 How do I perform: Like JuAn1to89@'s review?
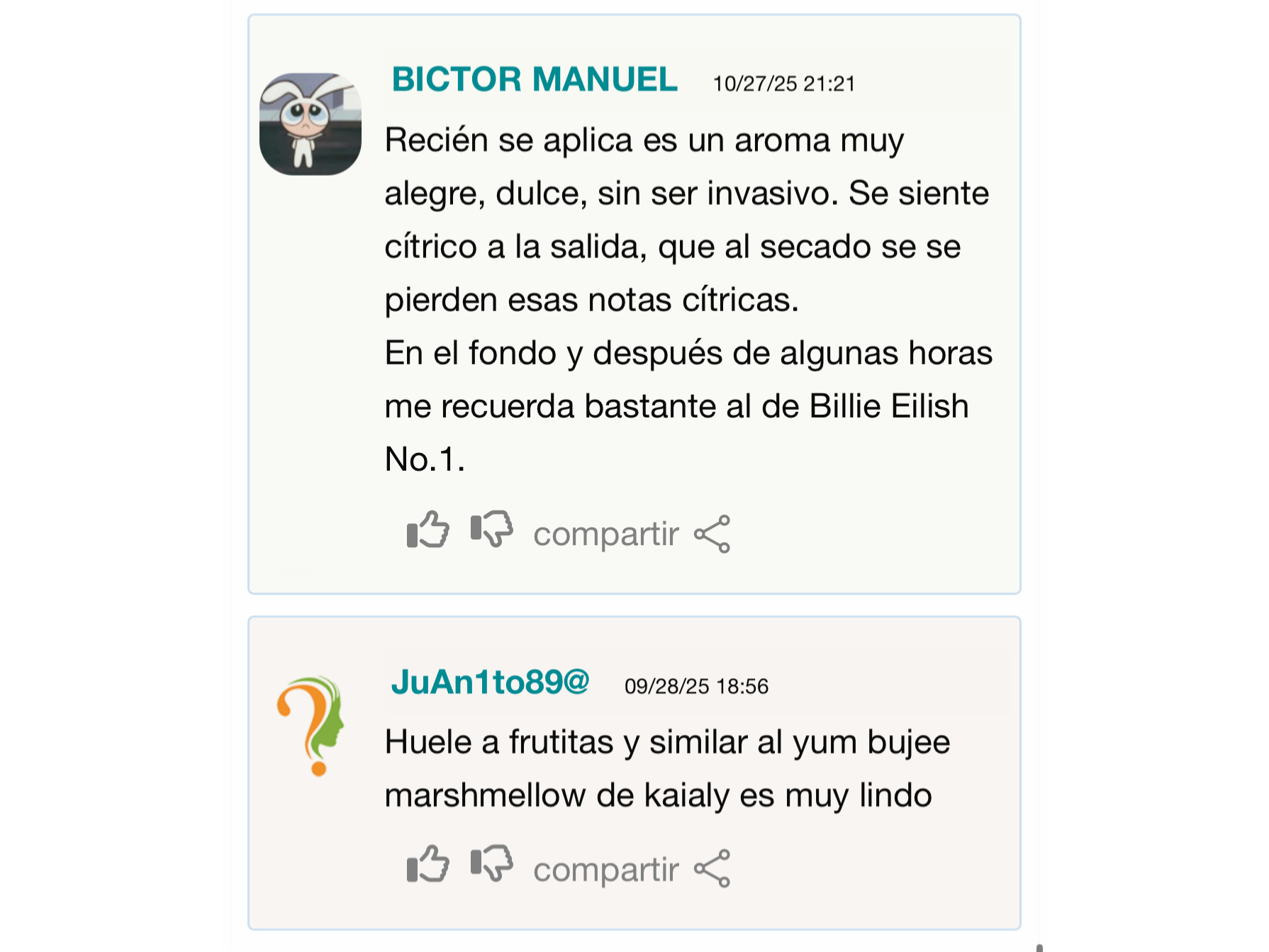[428, 864]
